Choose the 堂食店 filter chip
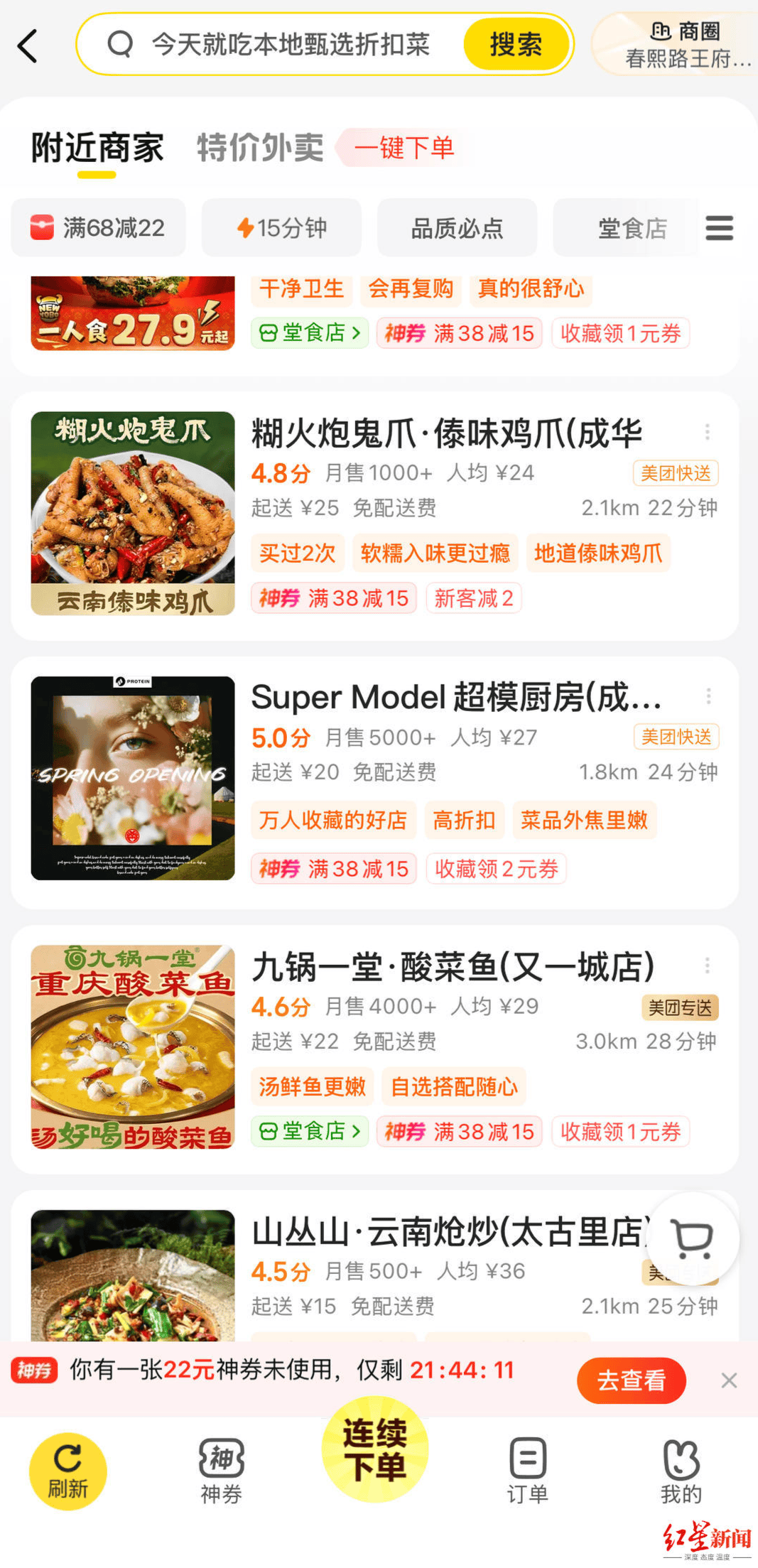The height and width of the screenshot is (1568, 758). [x=625, y=227]
